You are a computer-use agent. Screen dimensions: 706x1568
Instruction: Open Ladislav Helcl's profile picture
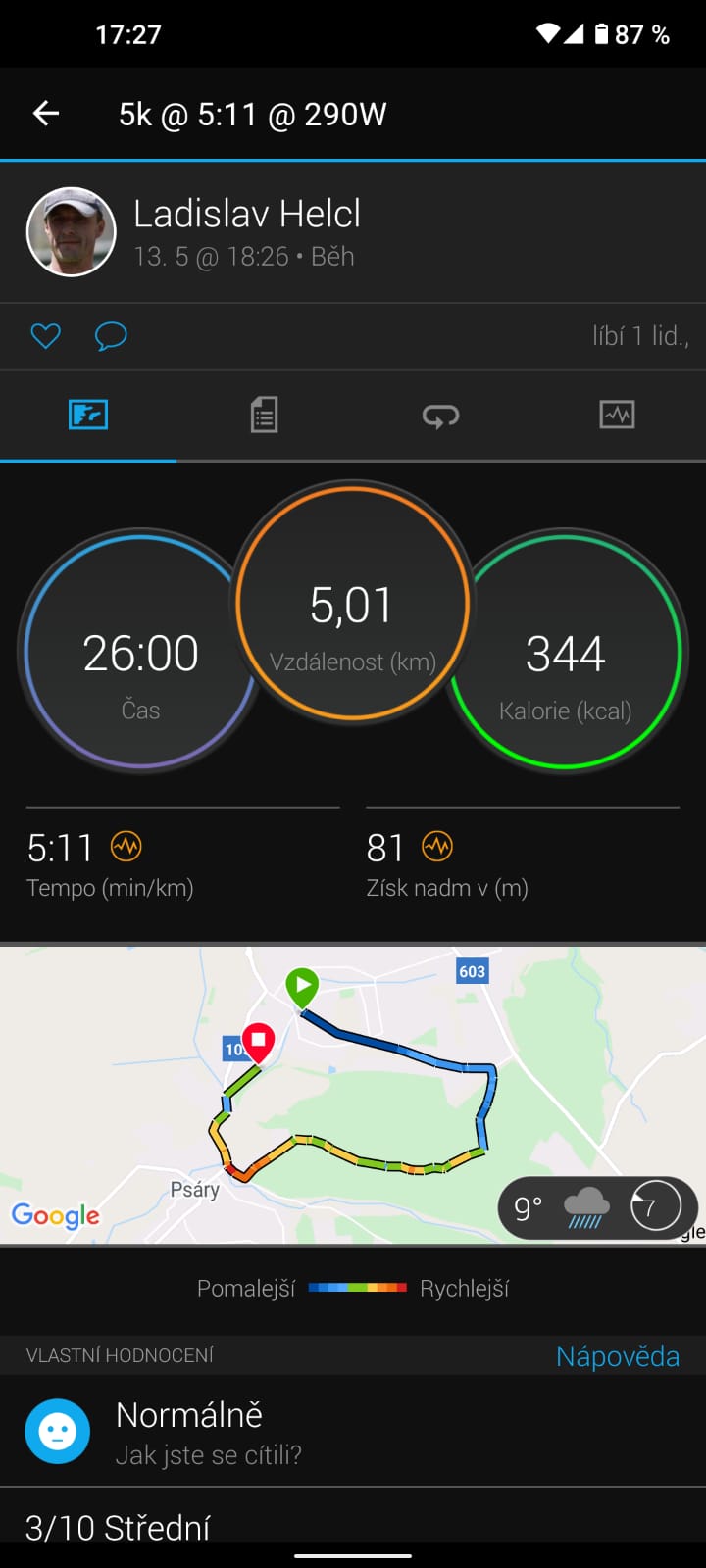click(71, 232)
